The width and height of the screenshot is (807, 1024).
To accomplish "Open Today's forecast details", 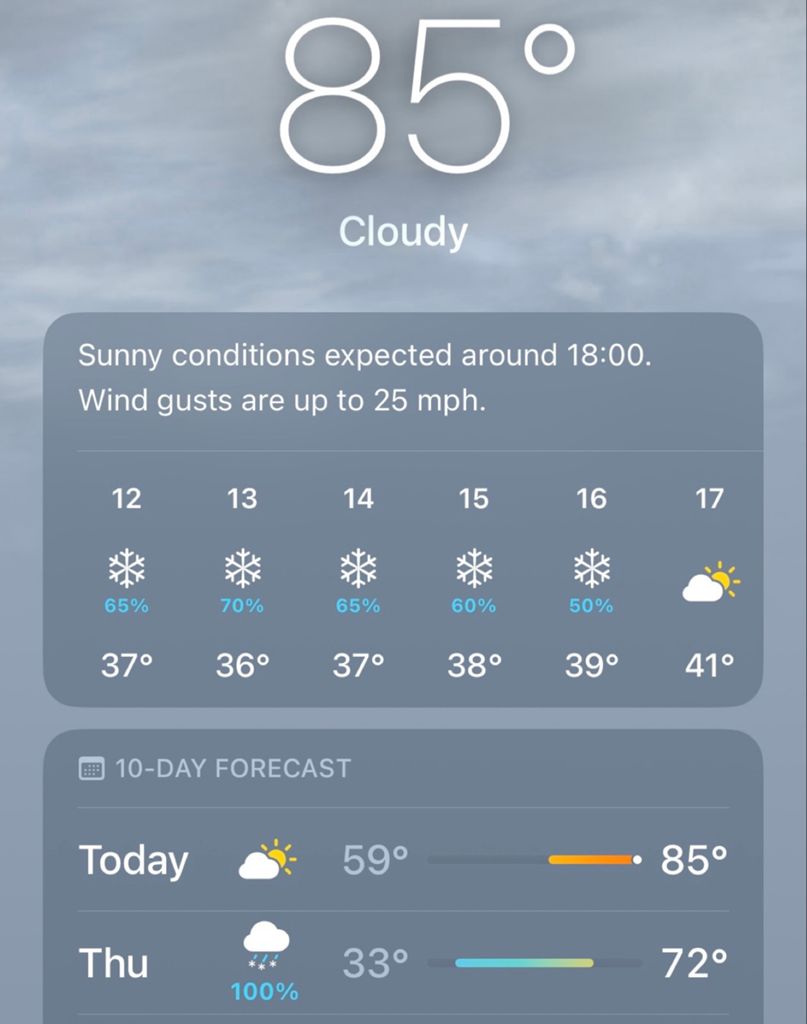I will pos(403,860).
